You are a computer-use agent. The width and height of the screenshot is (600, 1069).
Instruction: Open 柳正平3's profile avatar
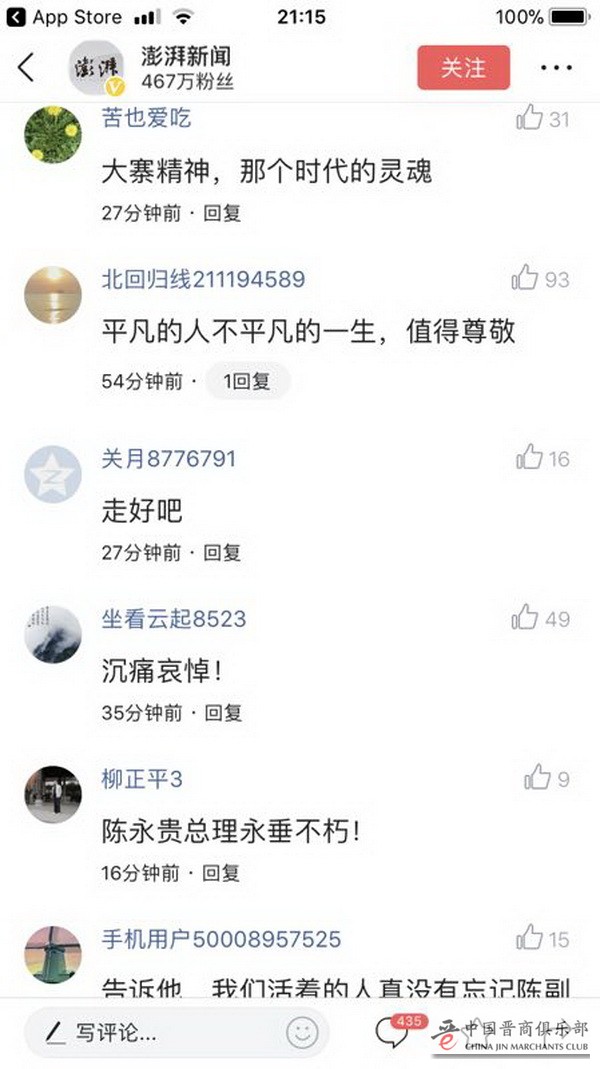[x=53, y=795]
